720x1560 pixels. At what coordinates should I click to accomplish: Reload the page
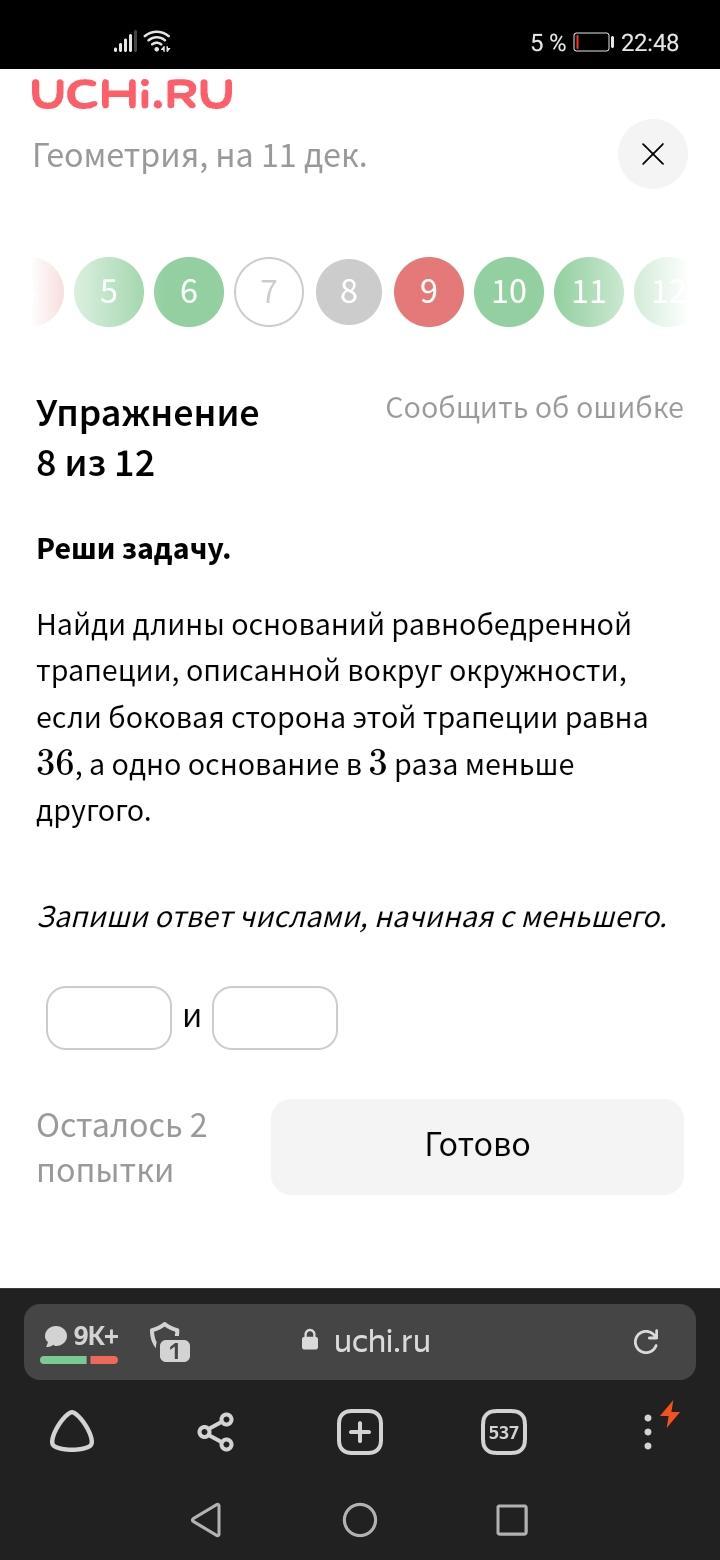[x=646, y=1341]
